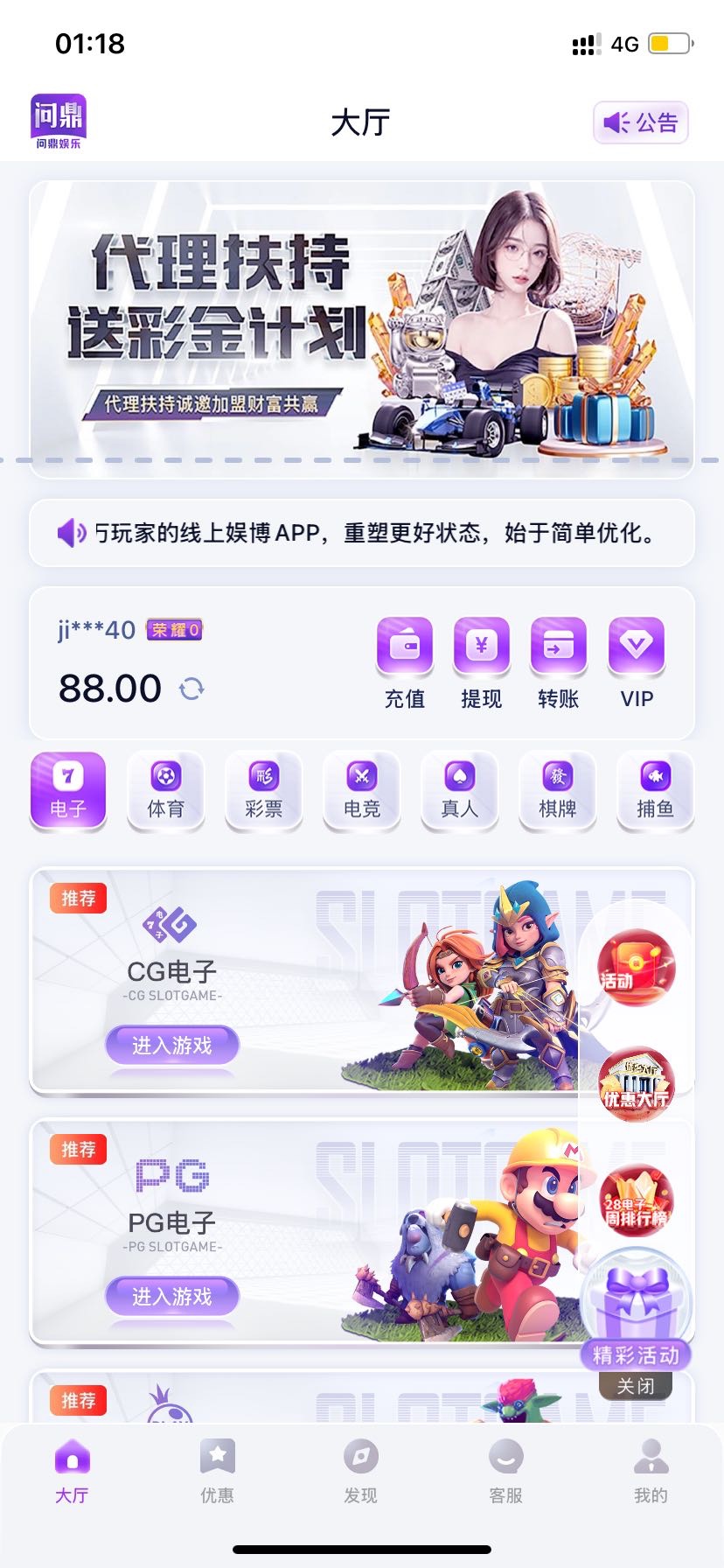Switch to the 真人 category

[x=459, y=790]
